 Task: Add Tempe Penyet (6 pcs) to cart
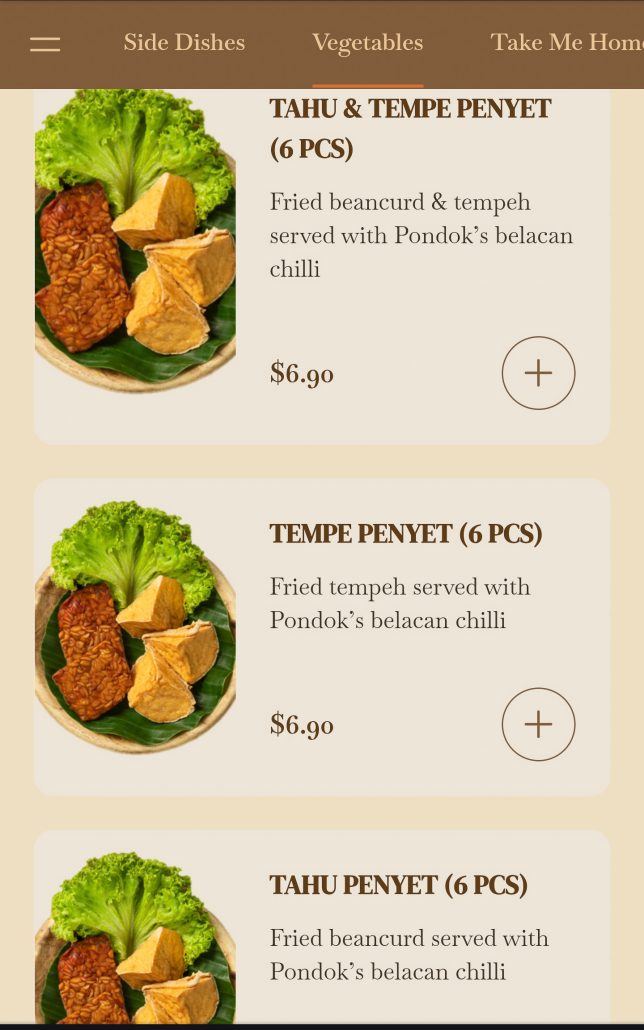tap(538, 724)
